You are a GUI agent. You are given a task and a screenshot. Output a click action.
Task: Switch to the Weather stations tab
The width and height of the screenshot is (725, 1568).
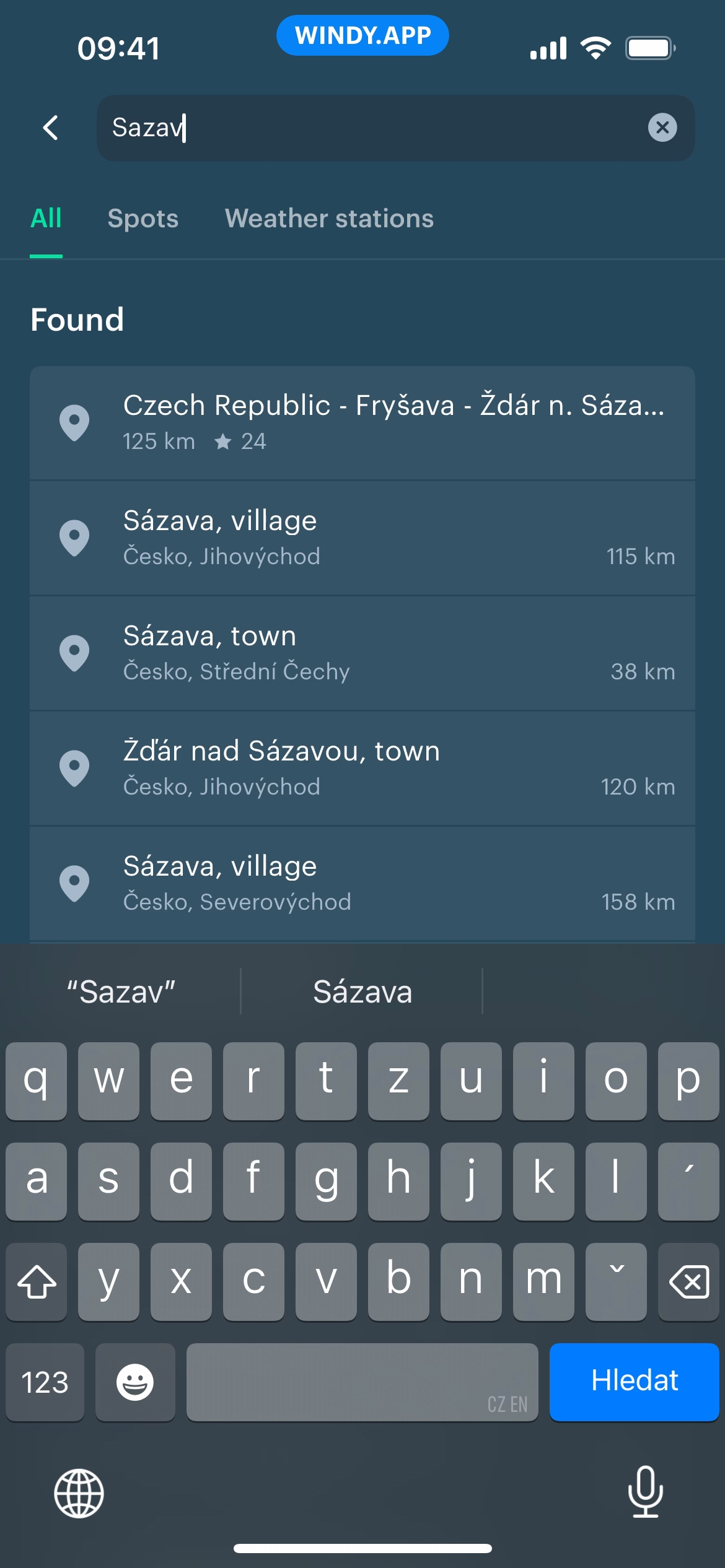pos(329,219)
